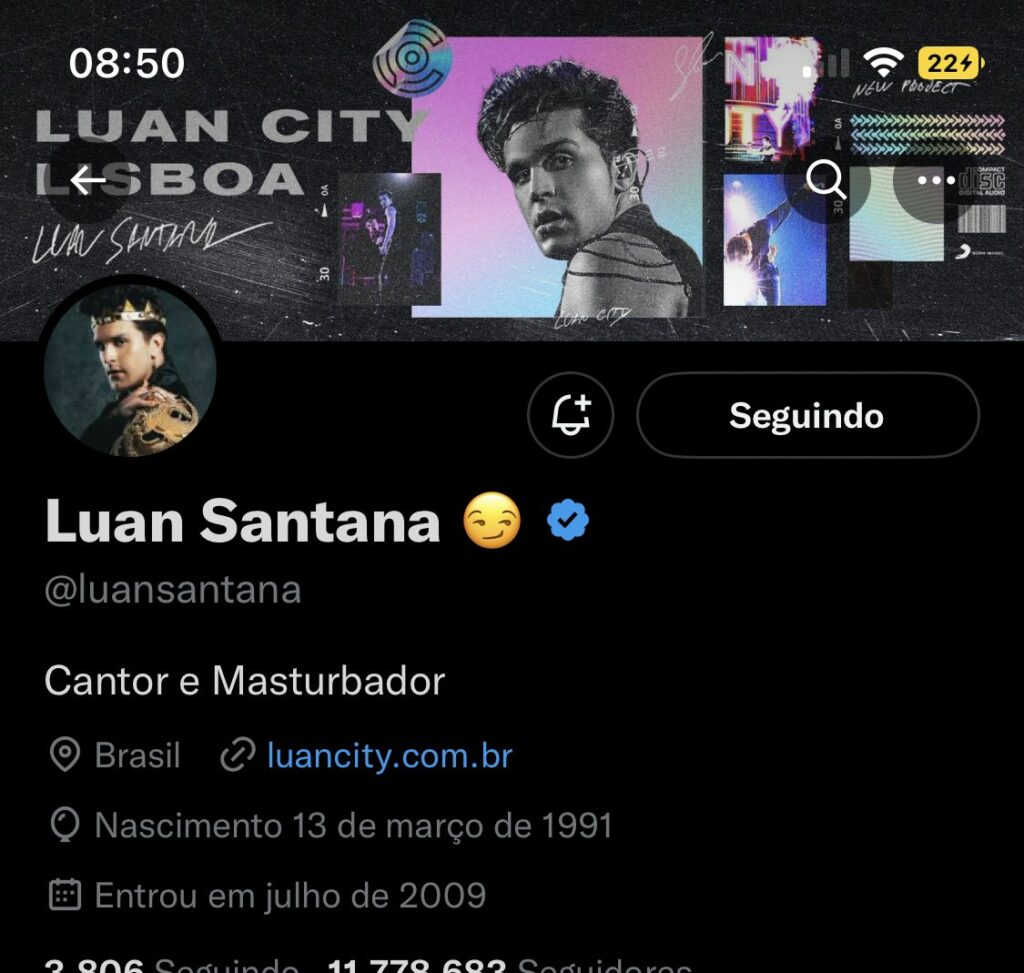Open the three-dot overflow menu
Viewport: 1024px width, 973px height.
click(x=936, y=180)
